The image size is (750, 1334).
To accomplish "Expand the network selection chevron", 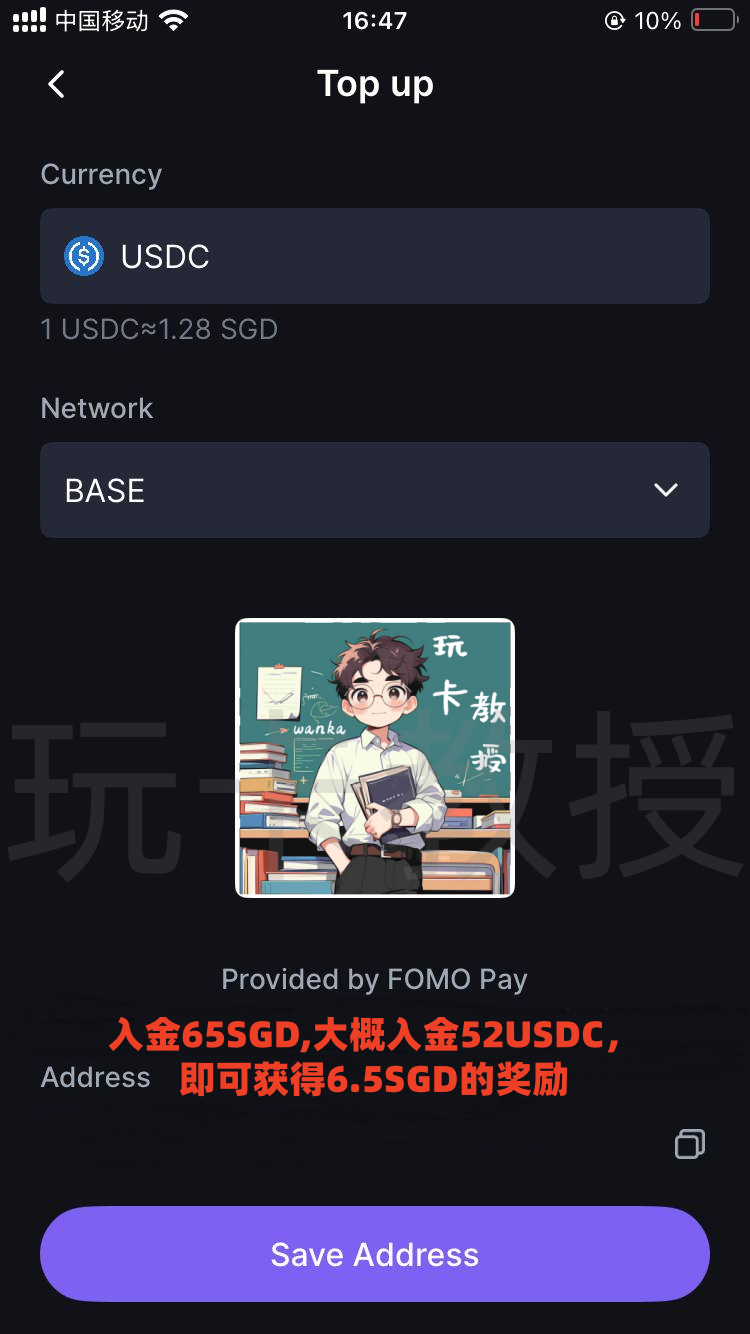I will pos(665,490).
